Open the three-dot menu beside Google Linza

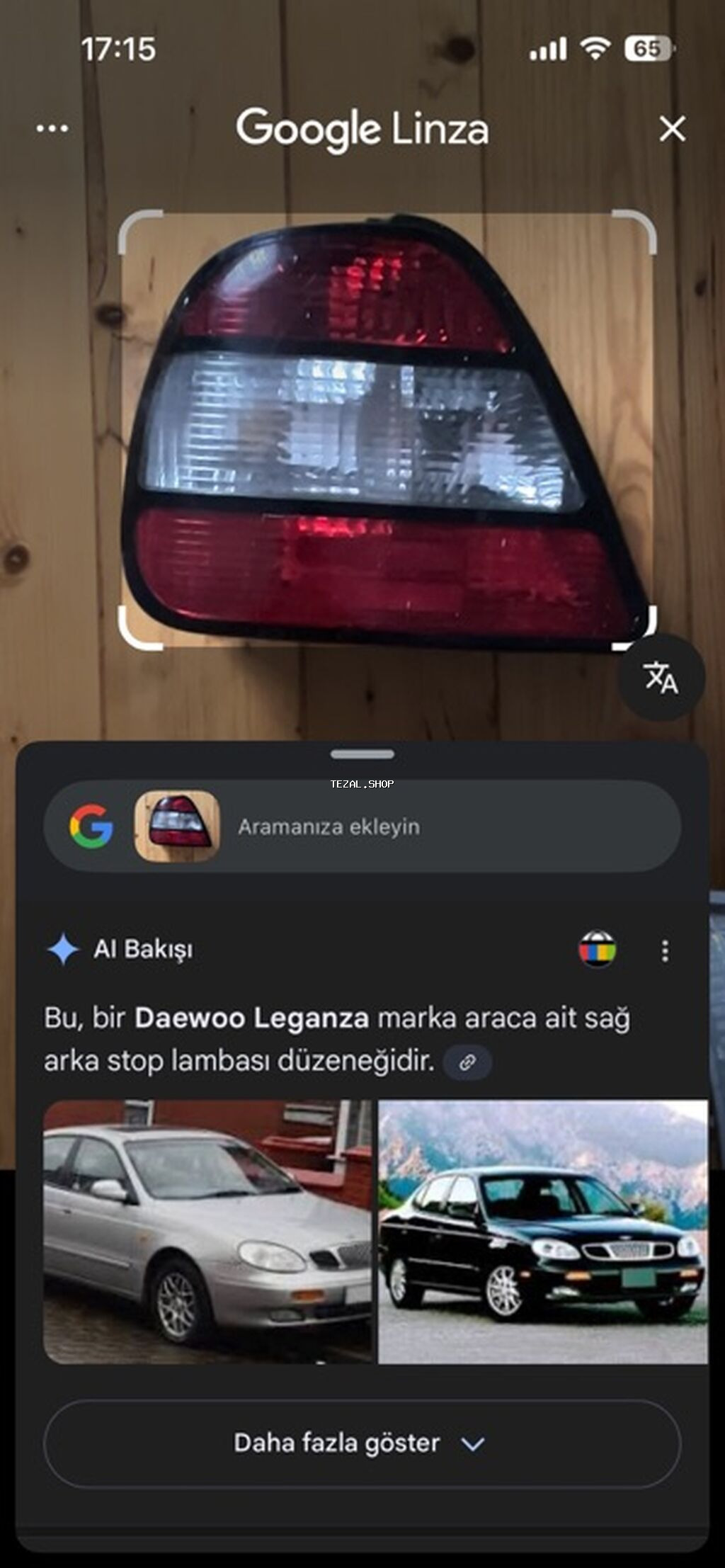(x=52, y=129)
